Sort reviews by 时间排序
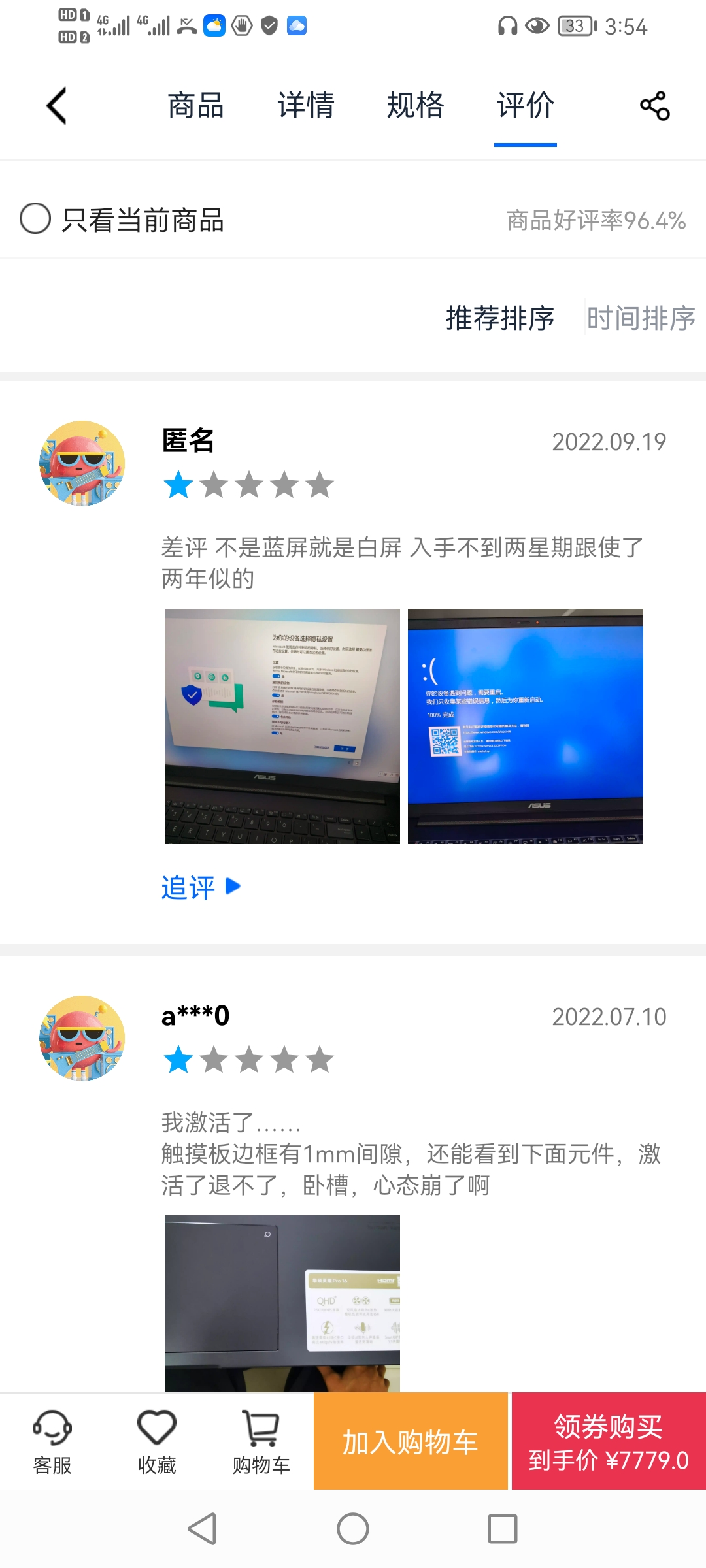This screenshot has height=1568, width=706. tap(641, 318)
